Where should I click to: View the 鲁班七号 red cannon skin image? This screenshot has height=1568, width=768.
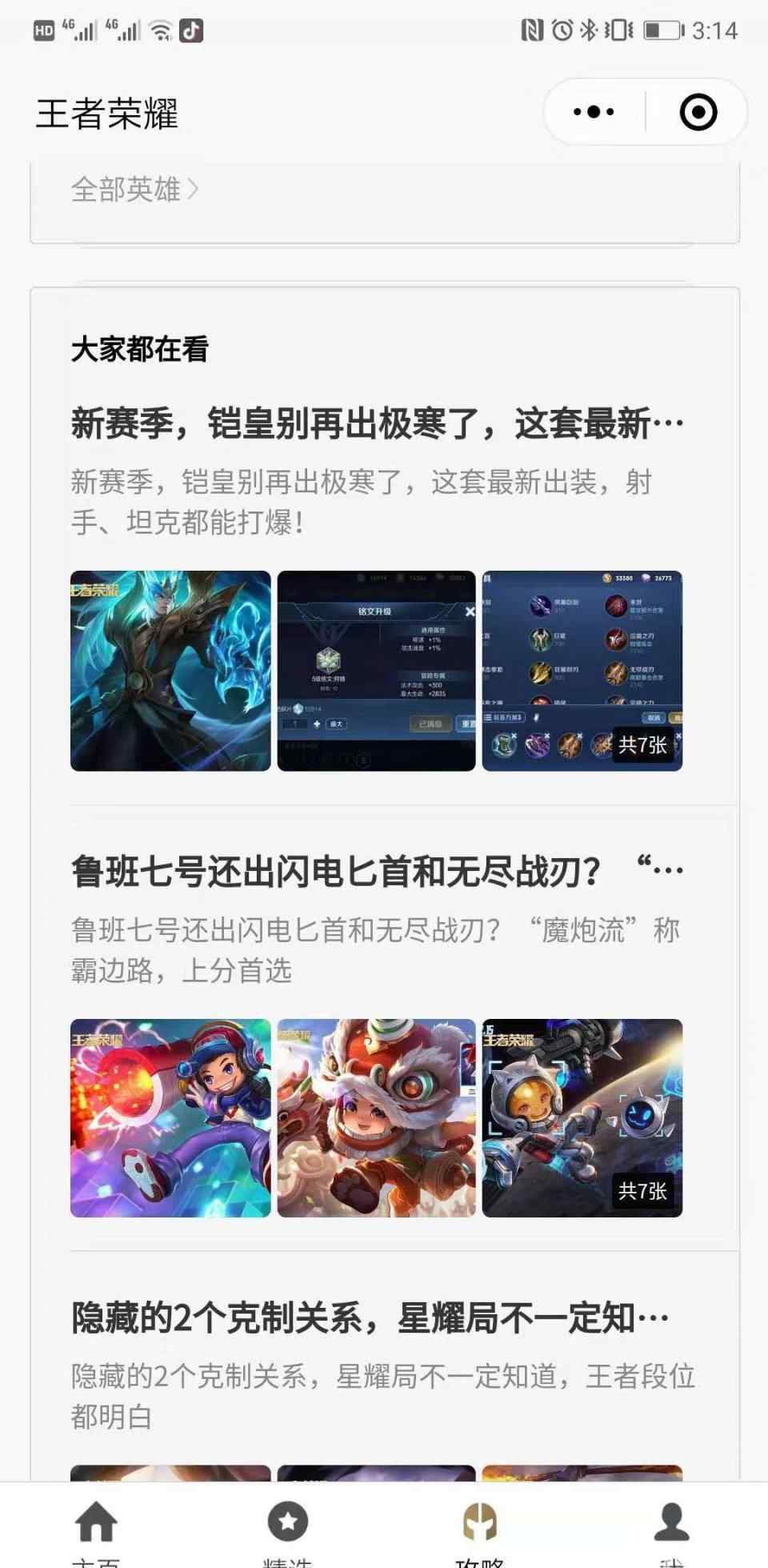170,1118
